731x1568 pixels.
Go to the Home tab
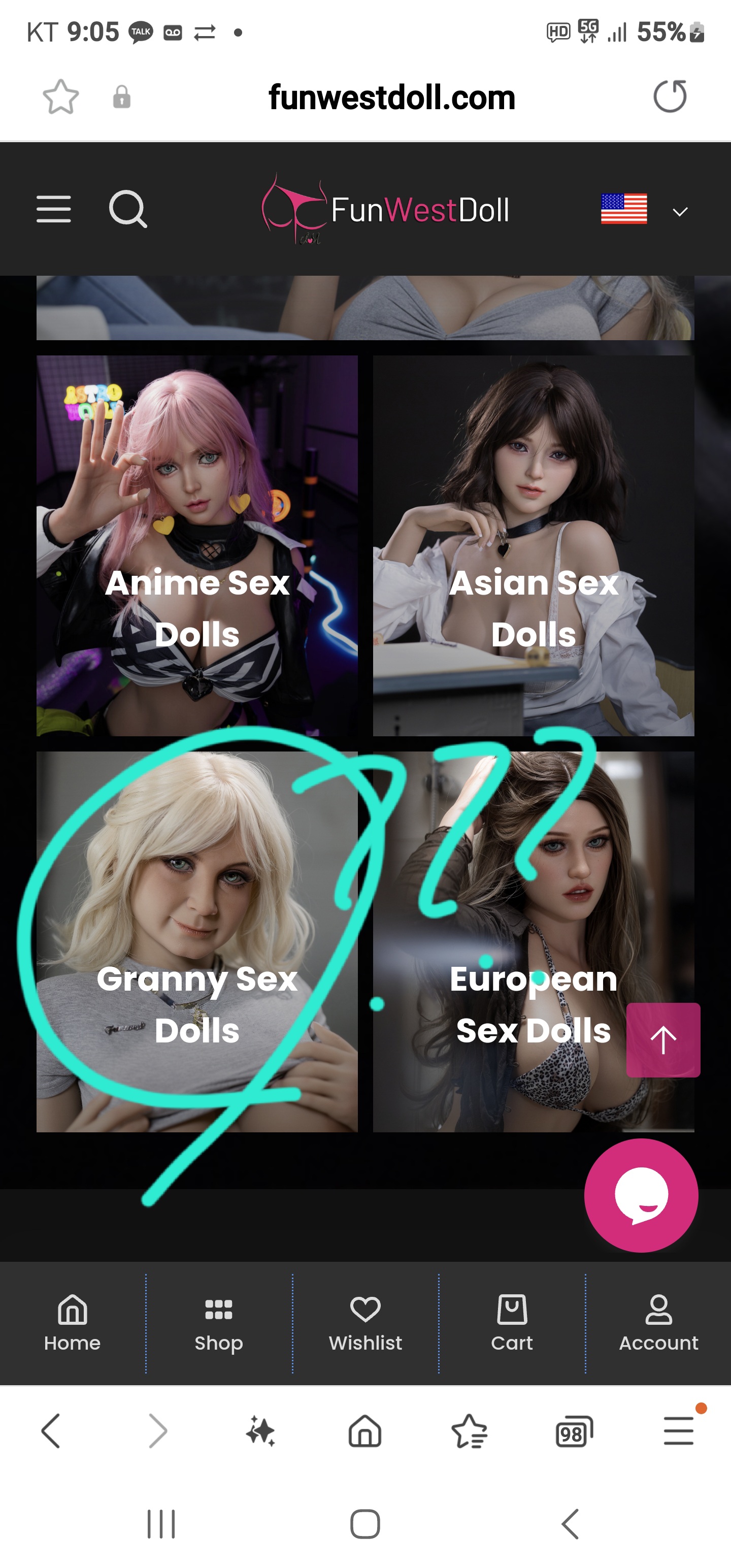[73, 1323]
